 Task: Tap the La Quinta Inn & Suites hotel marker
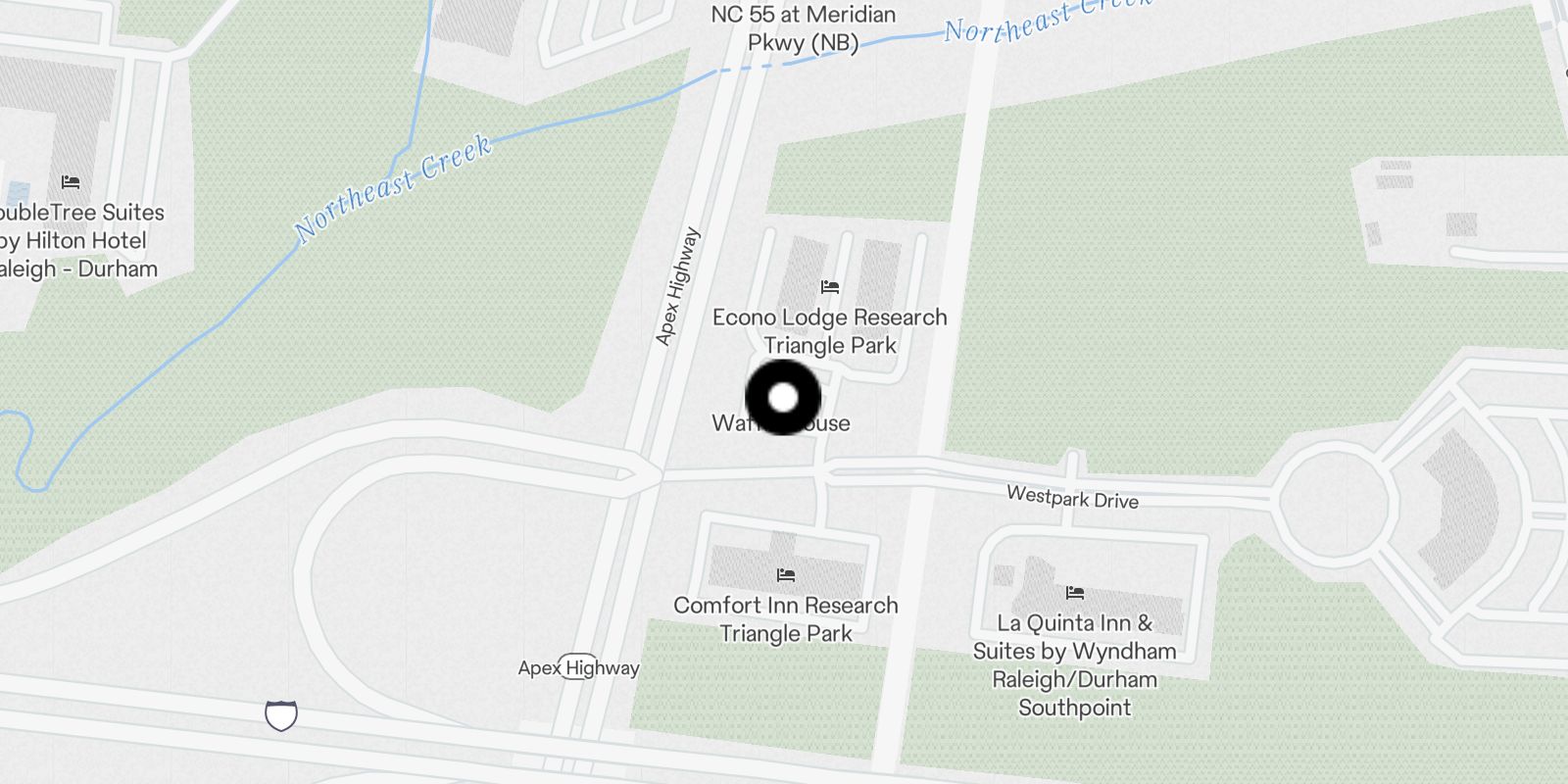[1075, 593]
